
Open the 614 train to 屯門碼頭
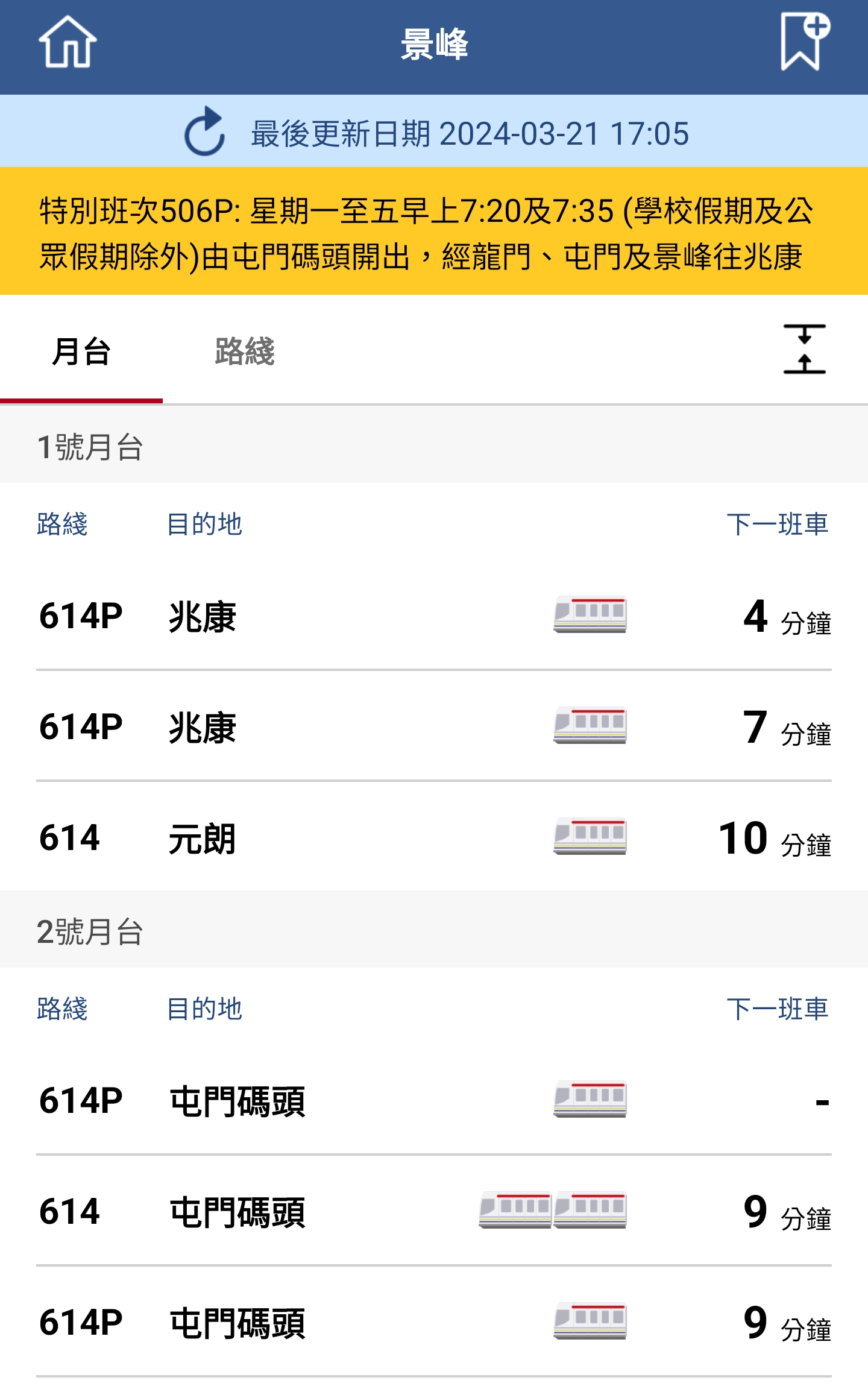(434, 1211)
